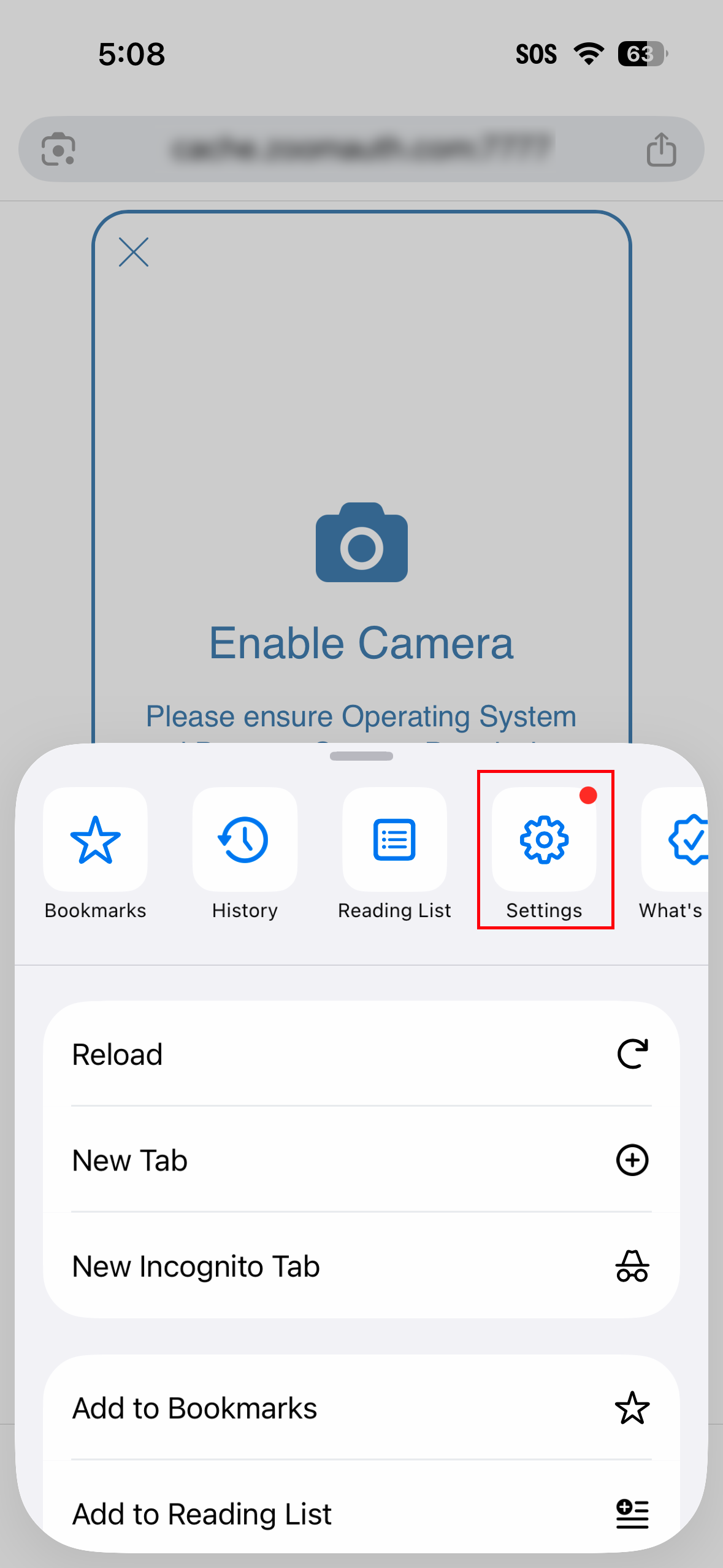Tap the menu sheet grabber handle

coord(361,756)
